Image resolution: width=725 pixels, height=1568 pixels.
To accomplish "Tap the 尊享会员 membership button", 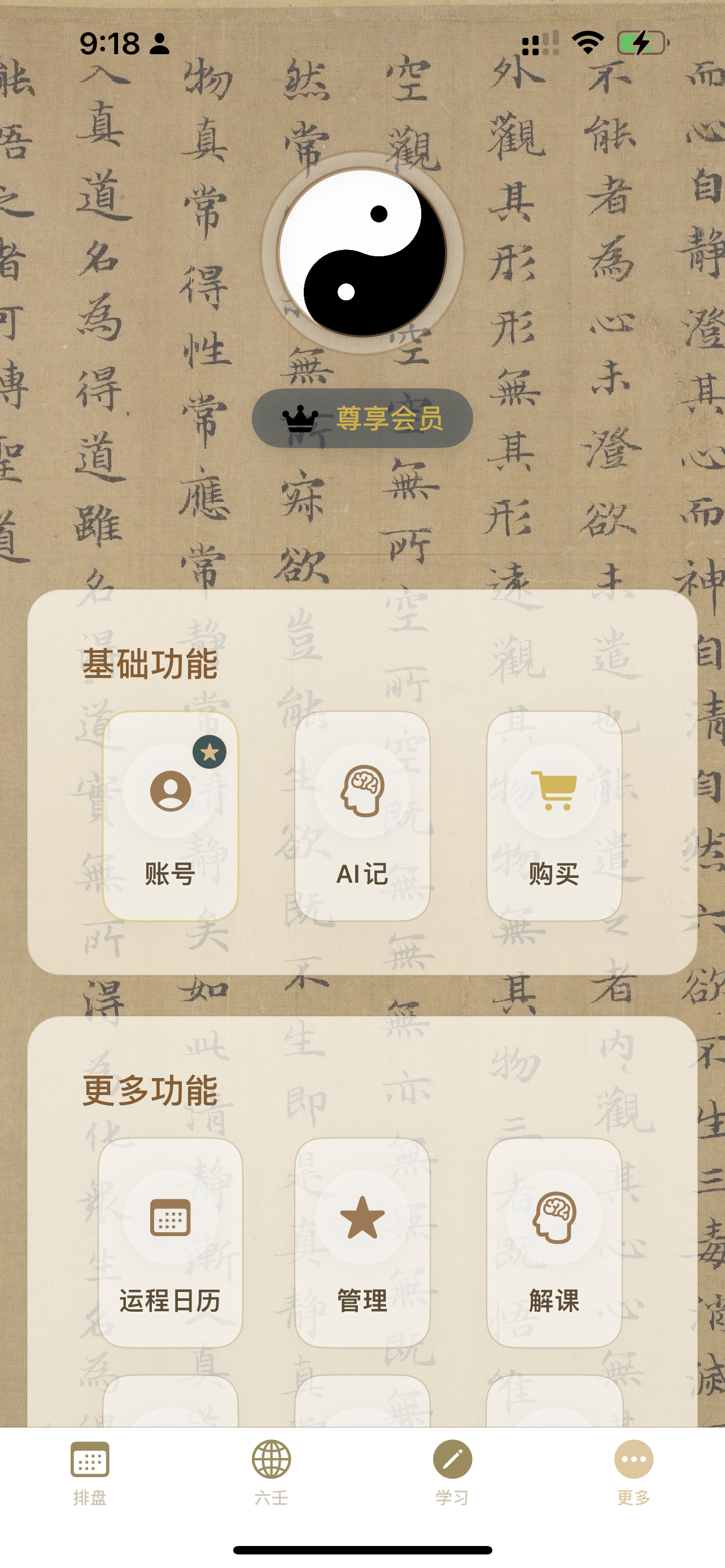I will (x=363, y=418).
